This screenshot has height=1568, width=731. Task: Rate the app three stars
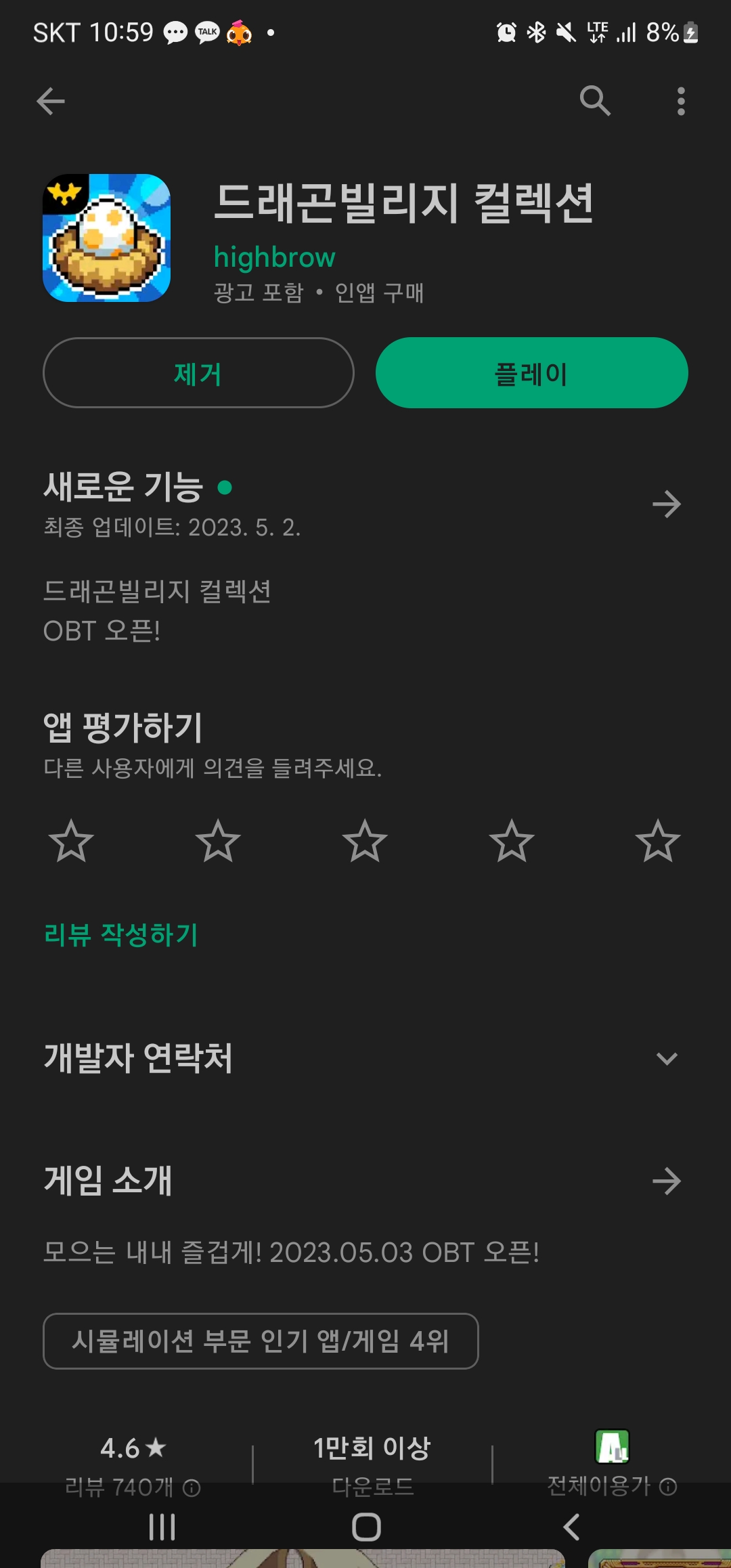[x=365, y=841]
